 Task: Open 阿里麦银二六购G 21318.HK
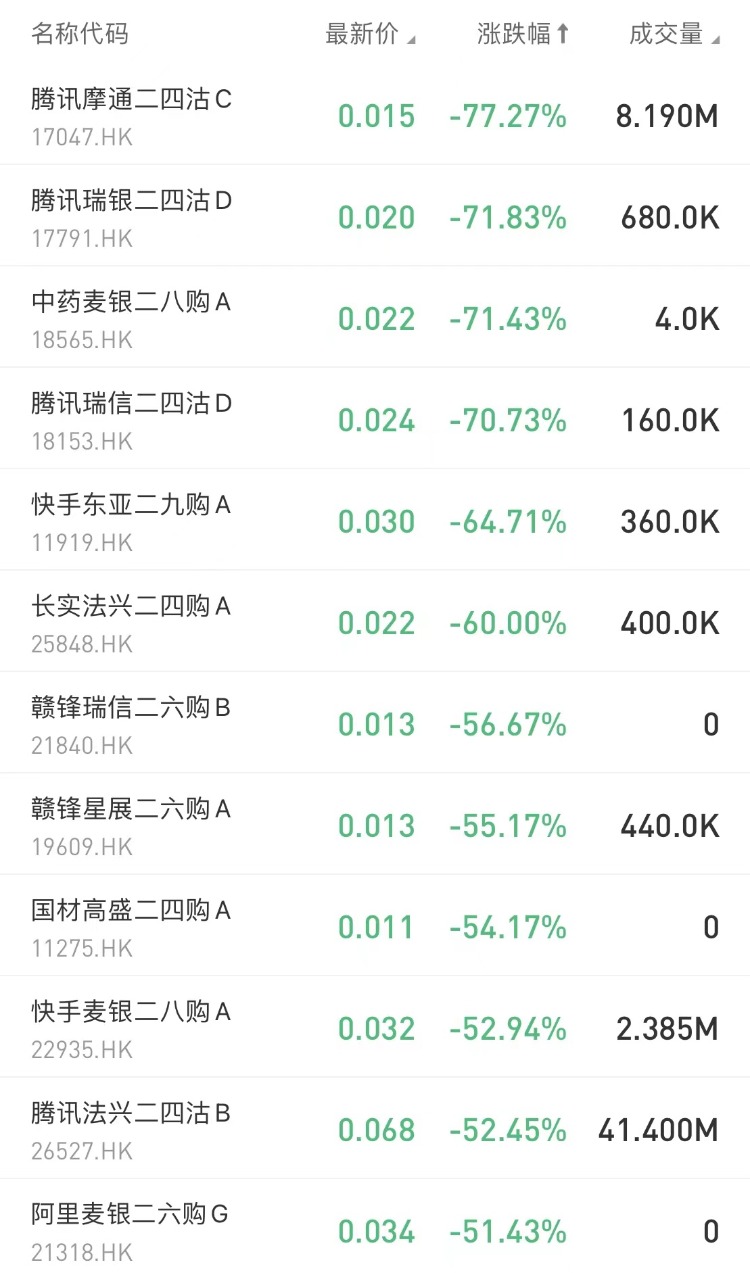[x=375, y=1227]
